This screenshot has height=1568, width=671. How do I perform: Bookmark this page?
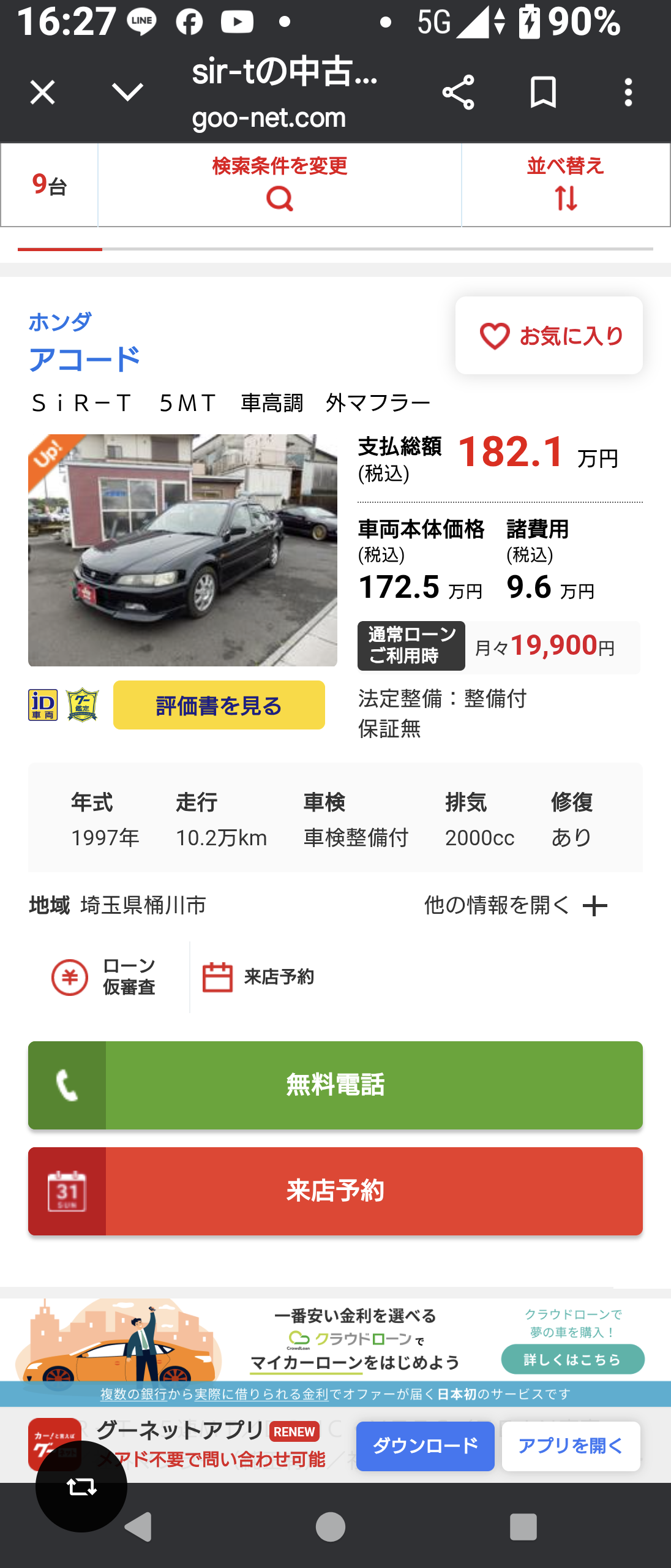click(x=542, y=92)
